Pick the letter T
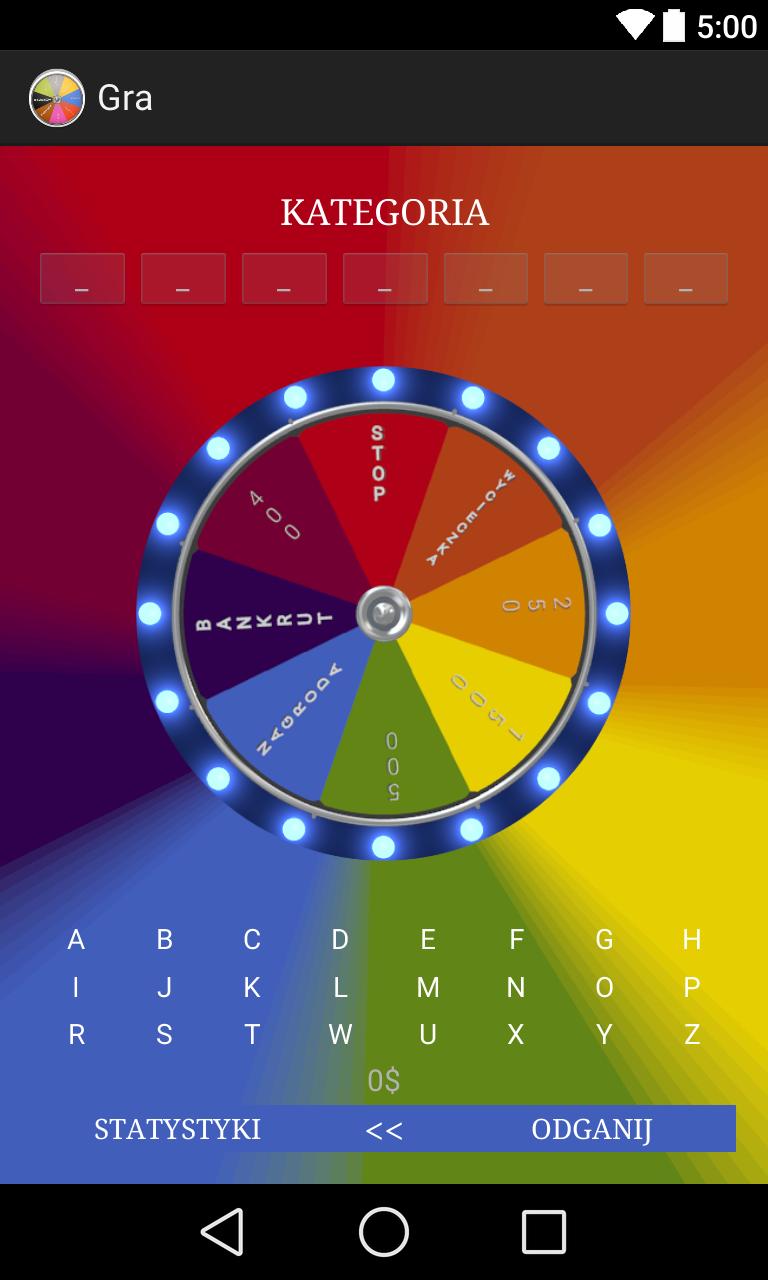 point(252,1035)
